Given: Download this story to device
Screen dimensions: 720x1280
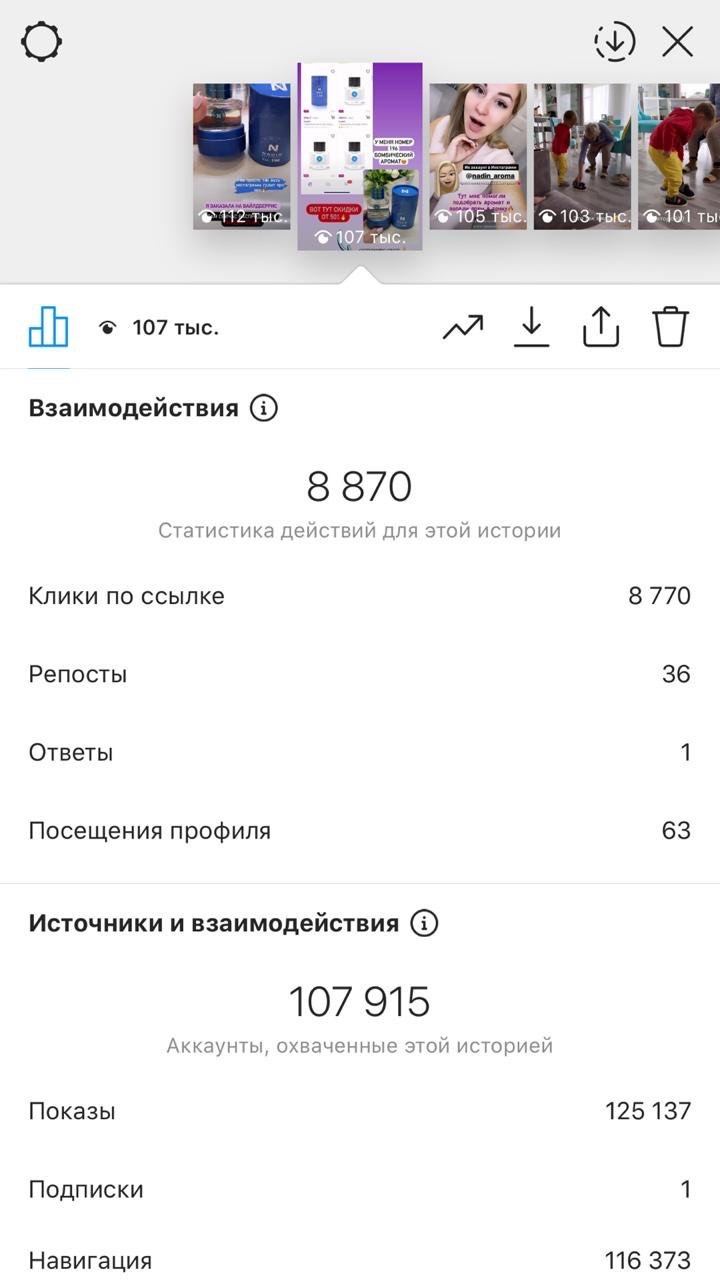Looking at the screenshot, I should pyautogui.click(x=532, y=327).
